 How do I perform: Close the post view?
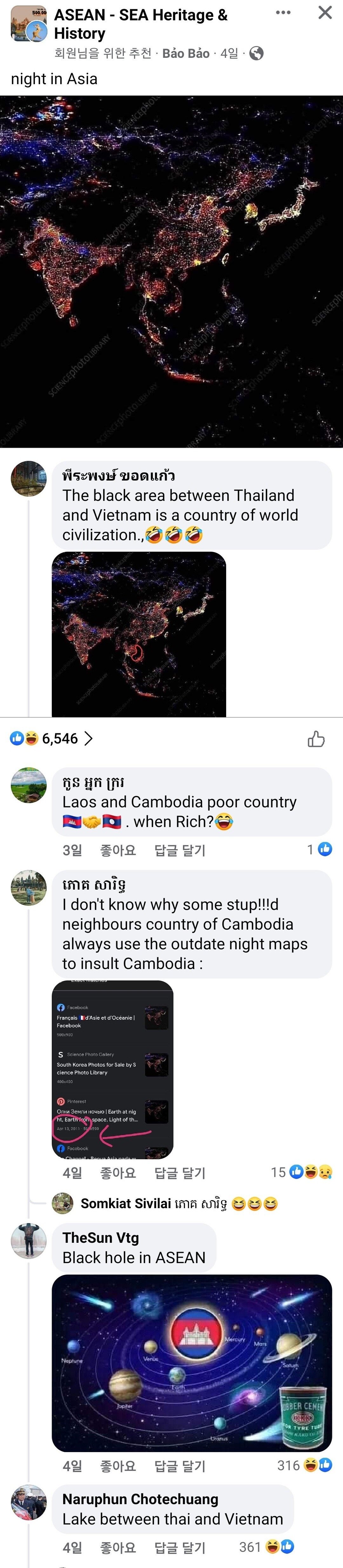tap(325, 13)
